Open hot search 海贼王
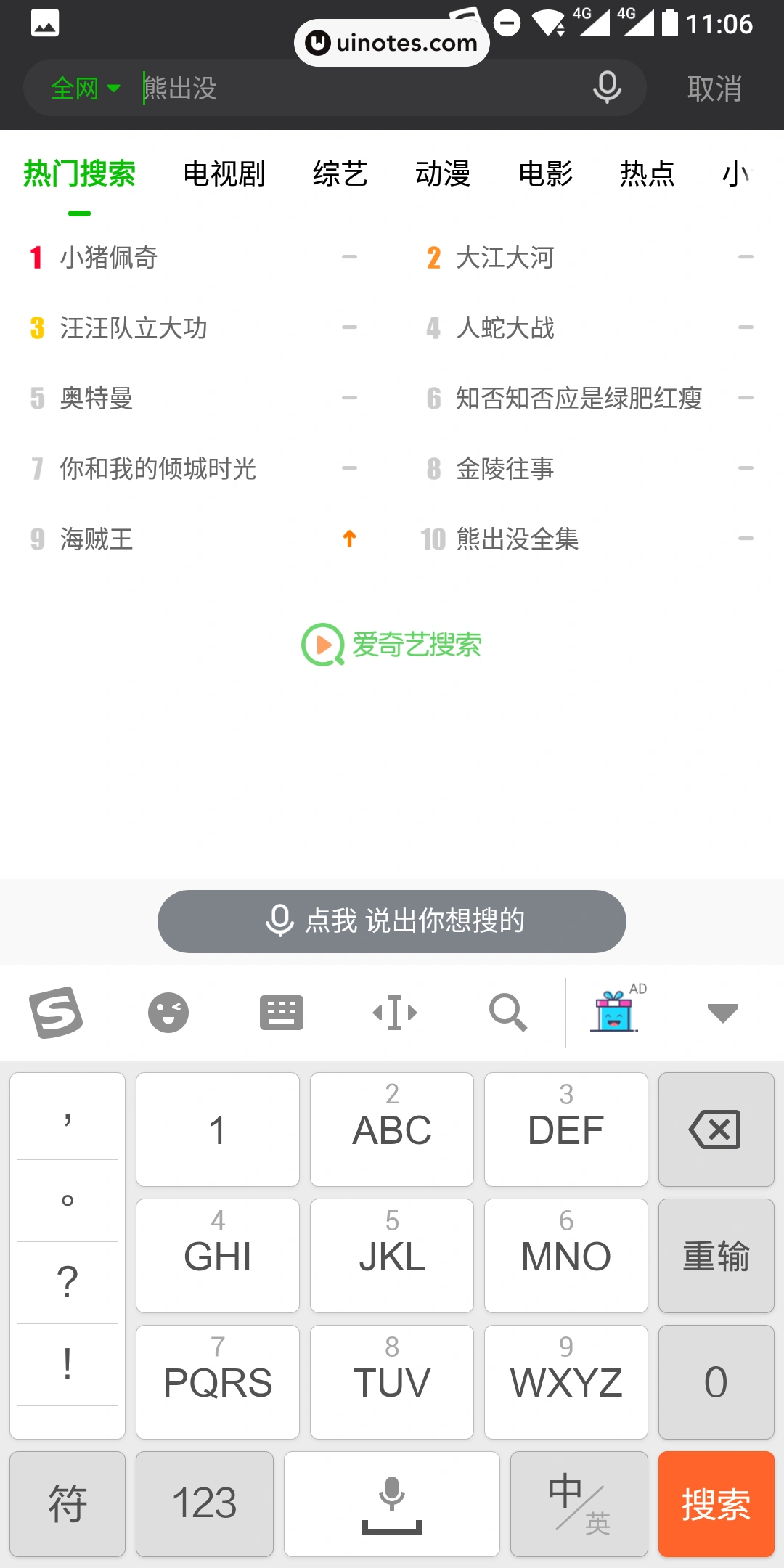Screen dimensions: 784x1568 pos(97,539)
